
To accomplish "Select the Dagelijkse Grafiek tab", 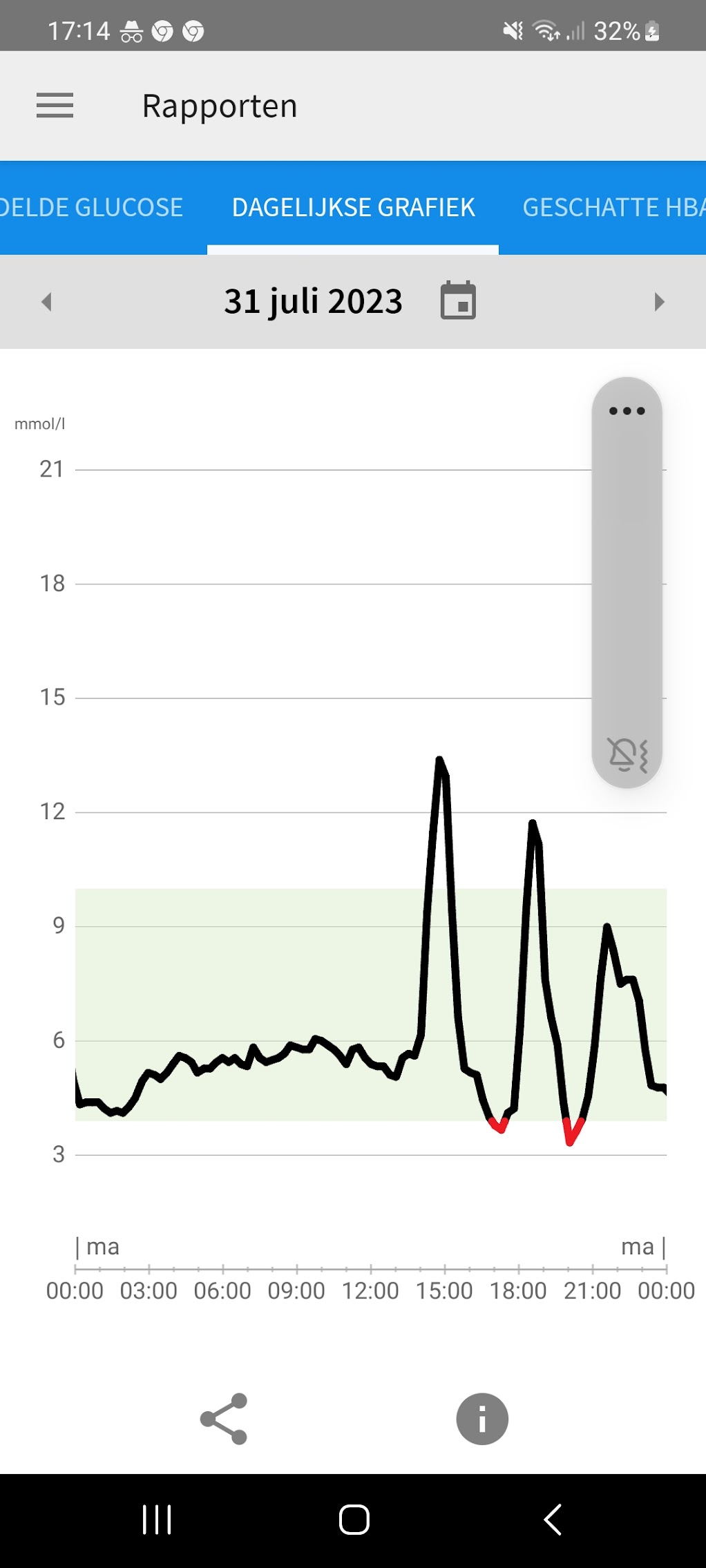I will click(x=353, y=207).
